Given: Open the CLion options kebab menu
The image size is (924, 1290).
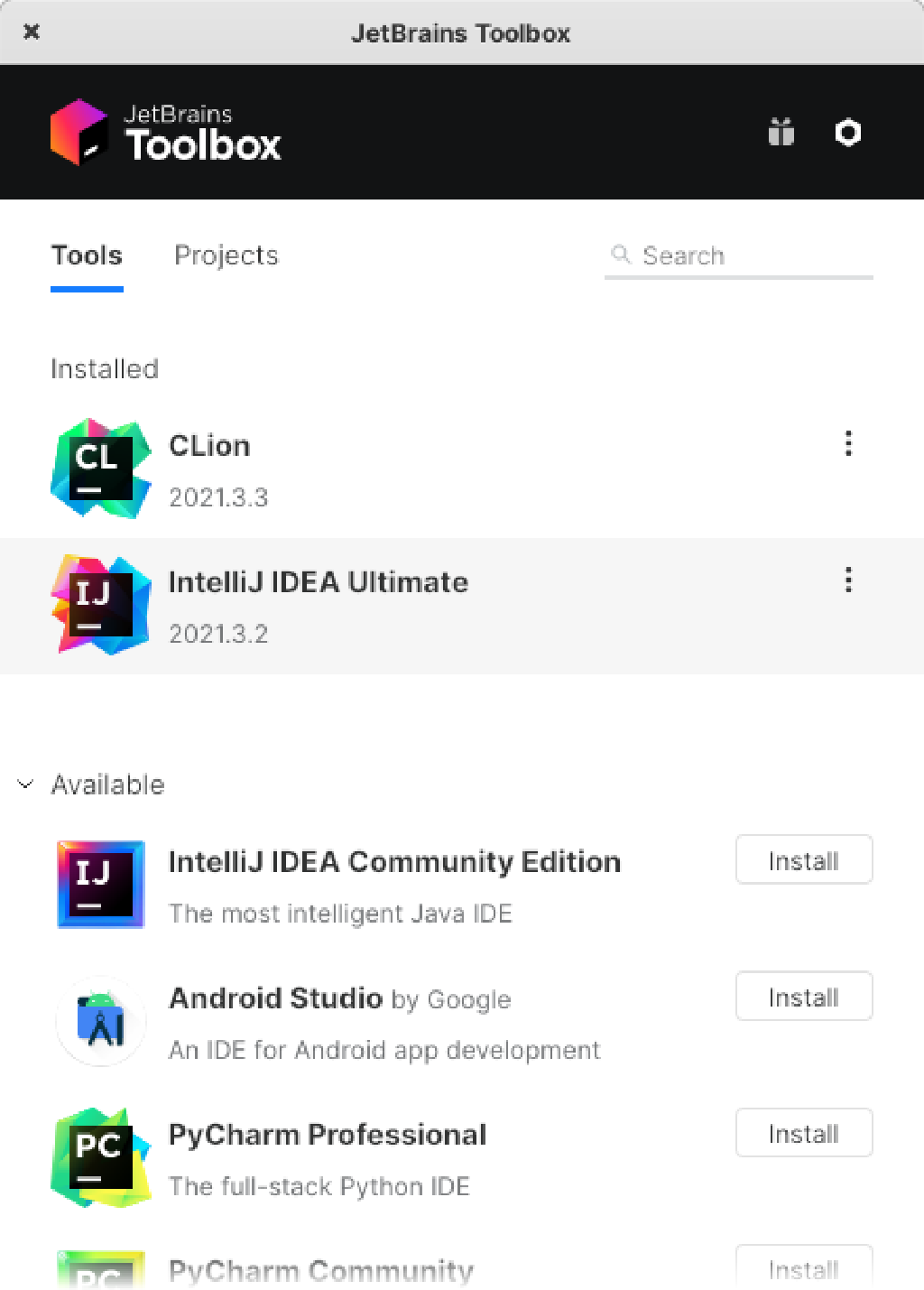Looking at the screenshot, I should pos(848,443).
